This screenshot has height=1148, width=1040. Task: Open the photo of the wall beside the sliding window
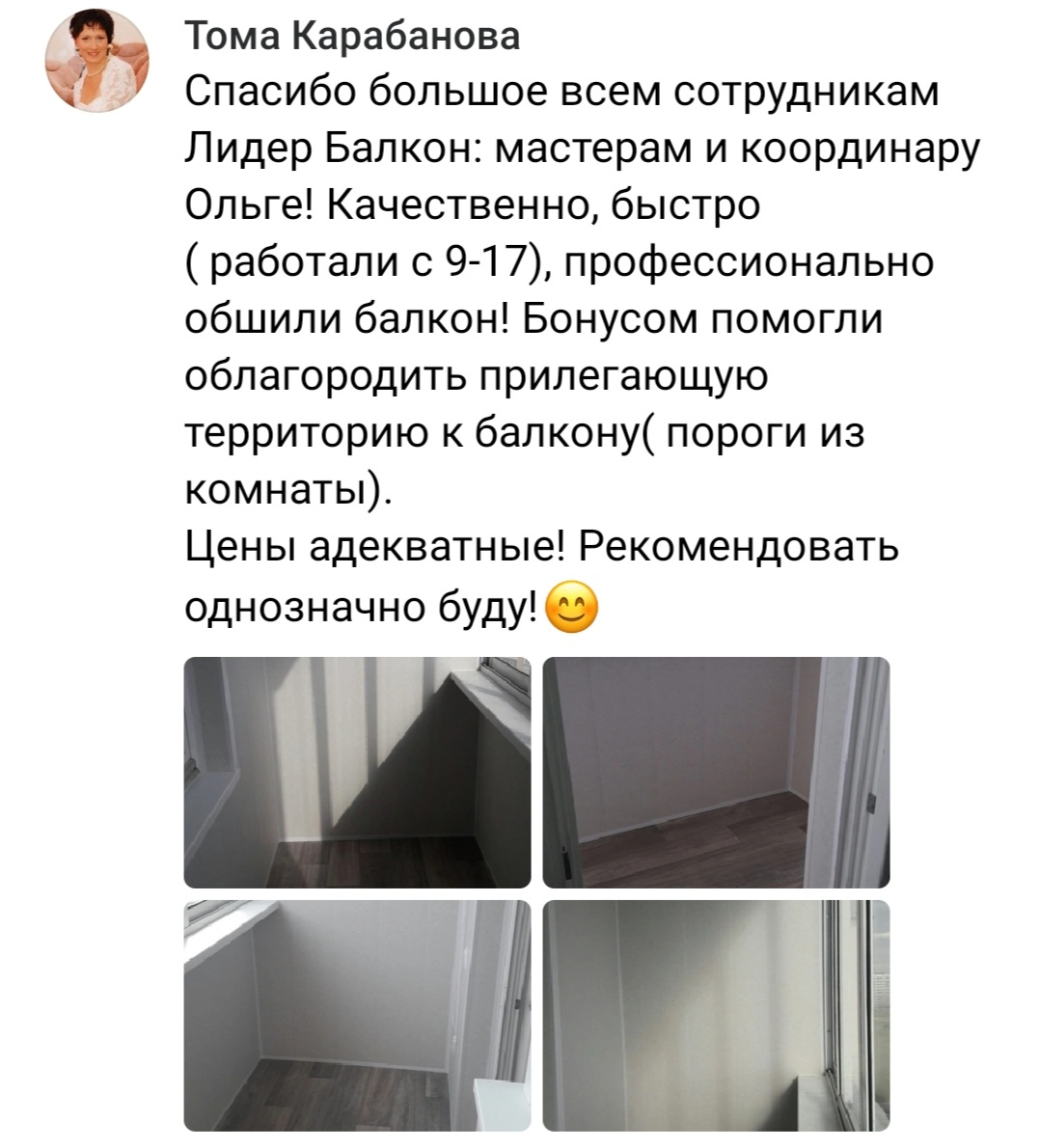tap(716, 1015)
